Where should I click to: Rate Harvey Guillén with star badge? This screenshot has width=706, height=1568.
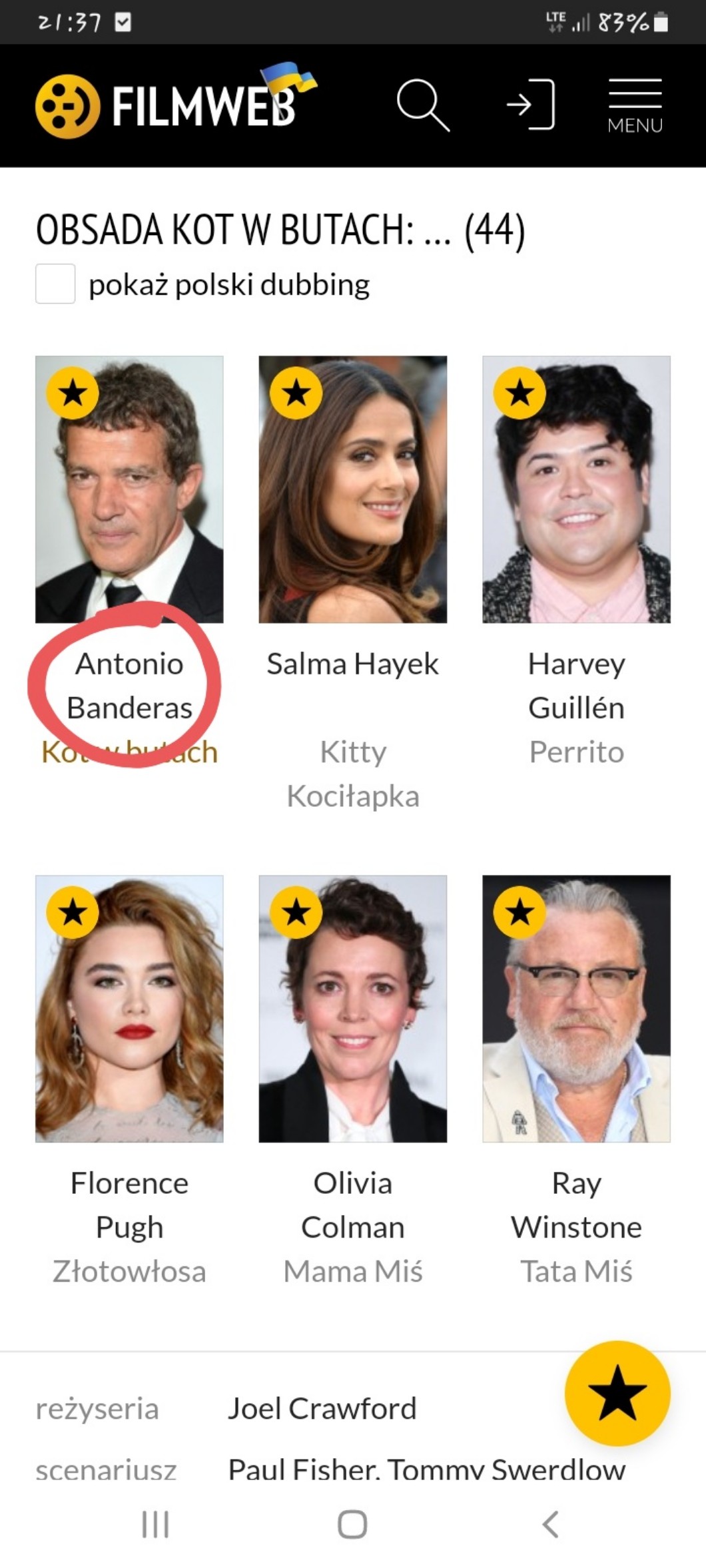click(520, 393)
